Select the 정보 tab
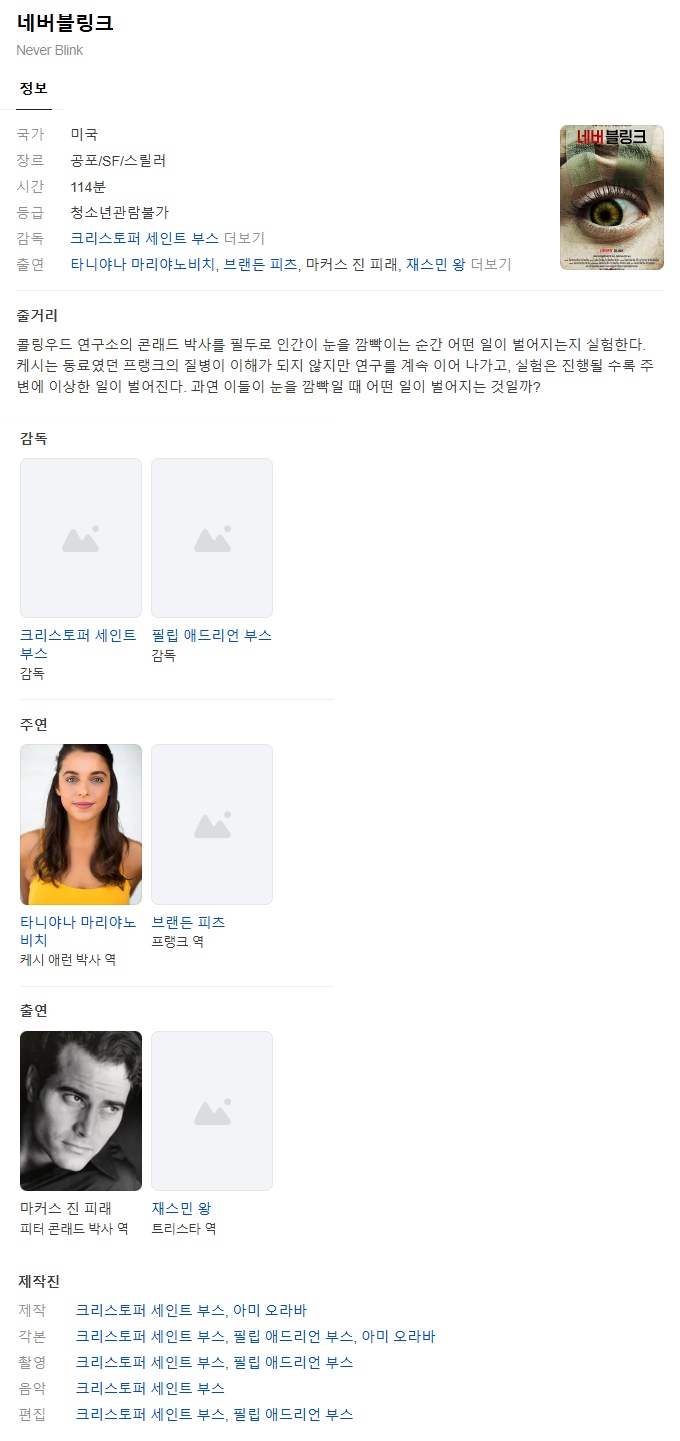The image size is (680, 1441). point(33,89)
